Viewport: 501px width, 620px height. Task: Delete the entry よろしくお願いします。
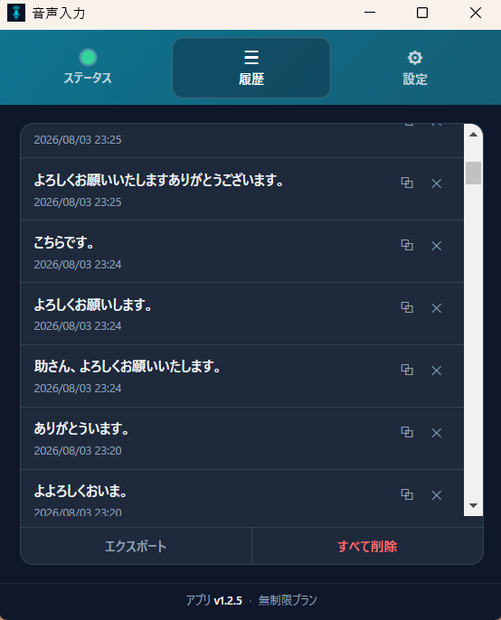pyautogui.click(x=436, y=308)
